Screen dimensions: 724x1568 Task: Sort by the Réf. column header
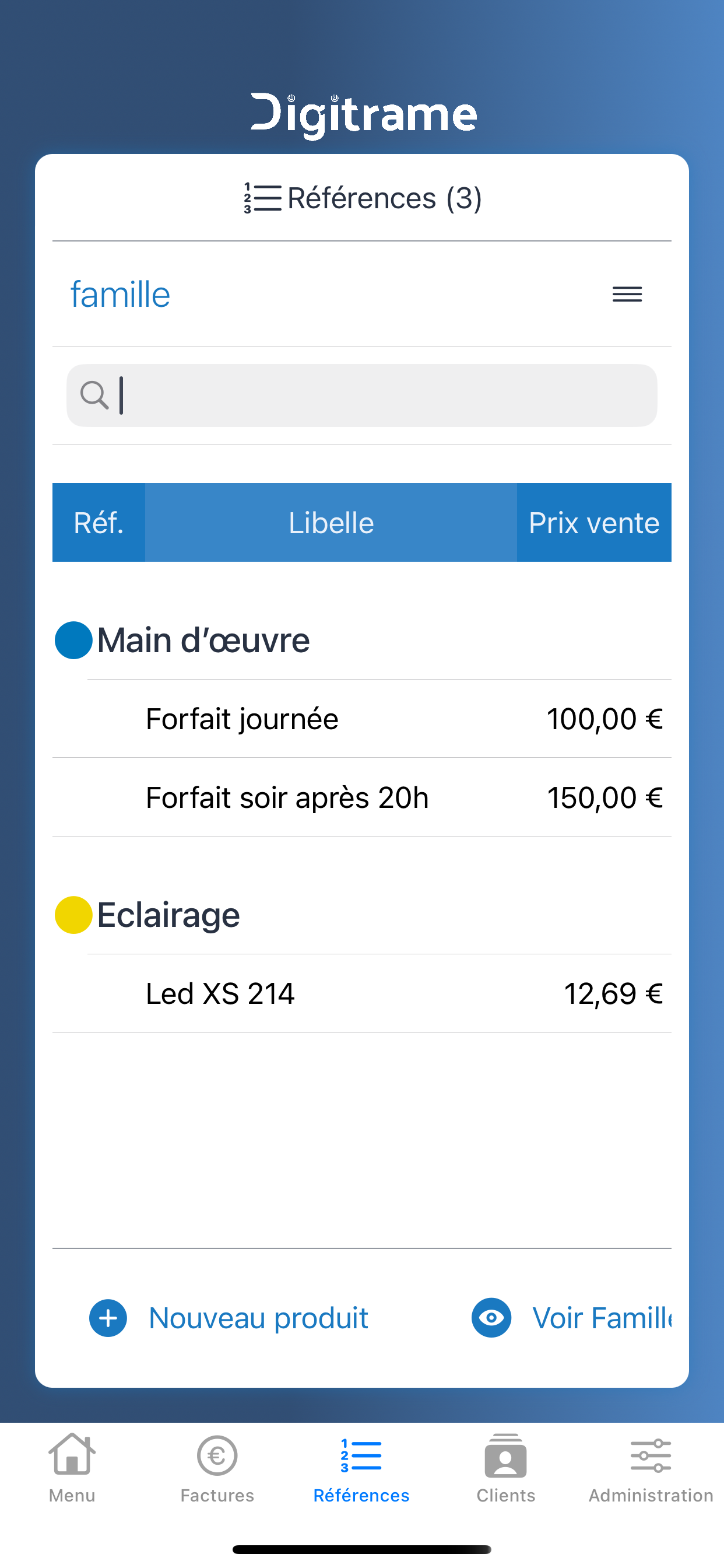coord(99,522)
